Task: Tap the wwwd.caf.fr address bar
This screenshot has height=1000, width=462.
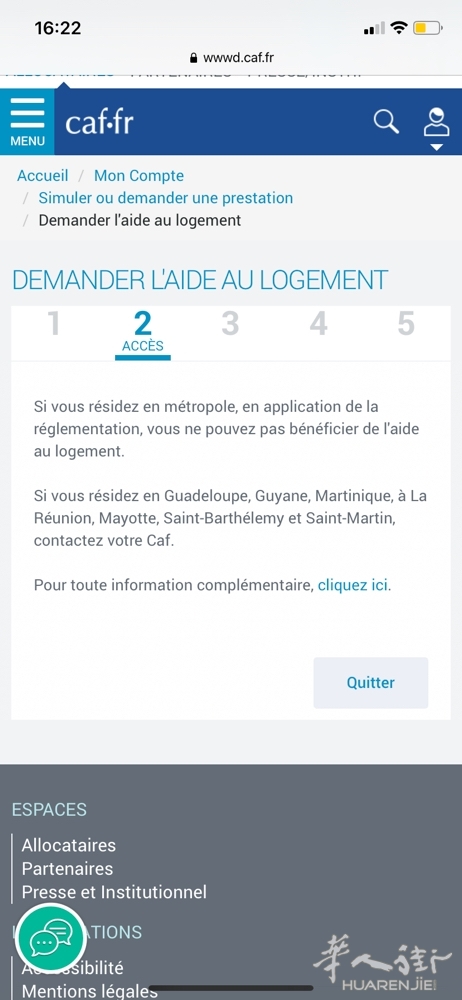Action: point(232,58)
